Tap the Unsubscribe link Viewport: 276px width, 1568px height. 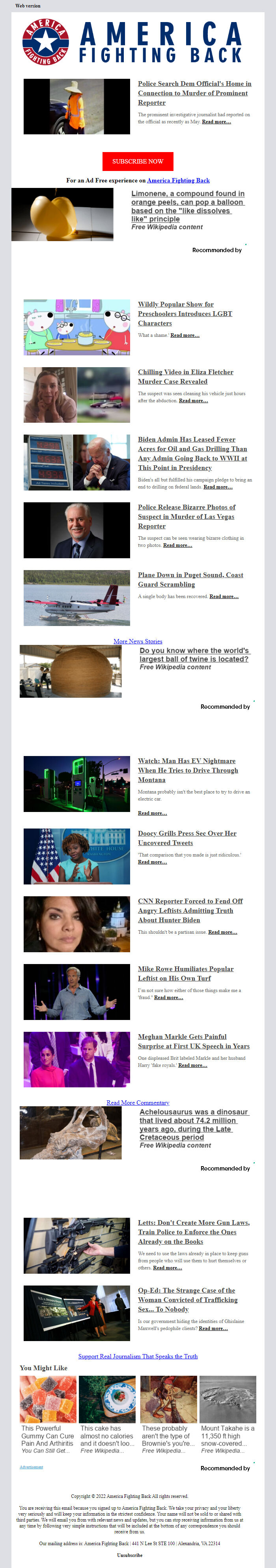pos(130,1555)
